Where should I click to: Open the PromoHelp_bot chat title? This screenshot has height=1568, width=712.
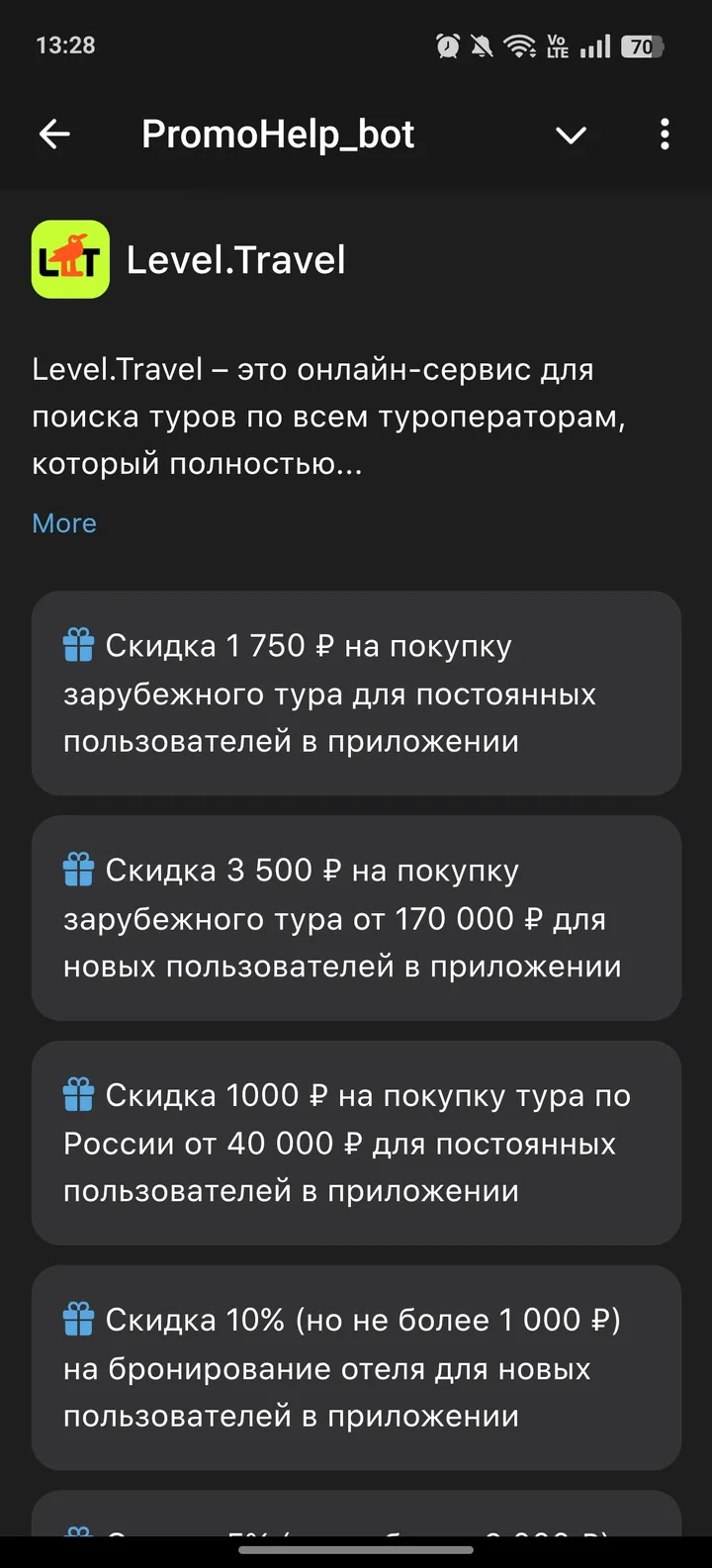(x=278, y=134)
